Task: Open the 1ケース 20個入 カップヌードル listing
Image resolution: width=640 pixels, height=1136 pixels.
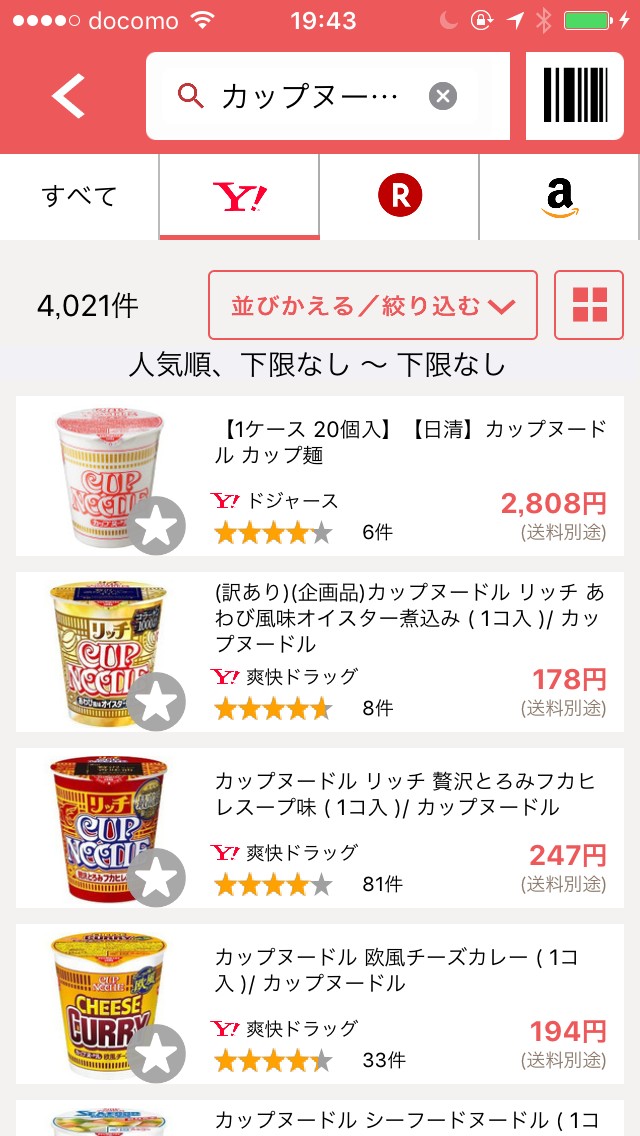Action: tap(410, 442)
